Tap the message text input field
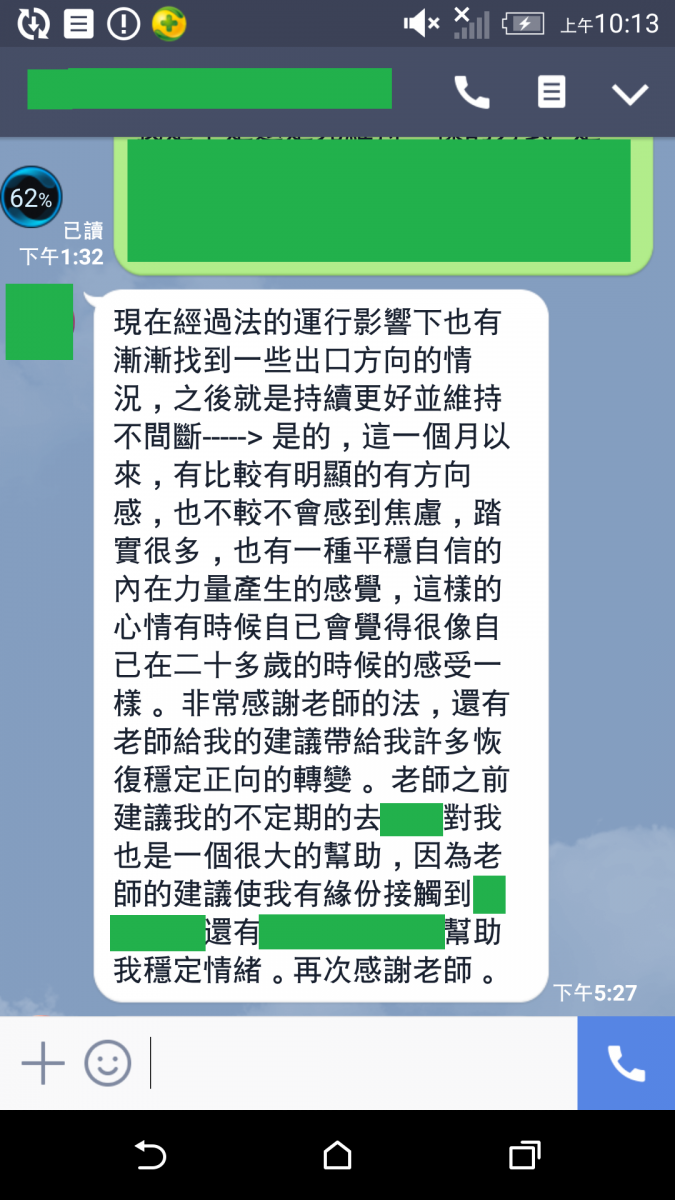The height and width of the screenshot is (1200, 675). 360,1062
